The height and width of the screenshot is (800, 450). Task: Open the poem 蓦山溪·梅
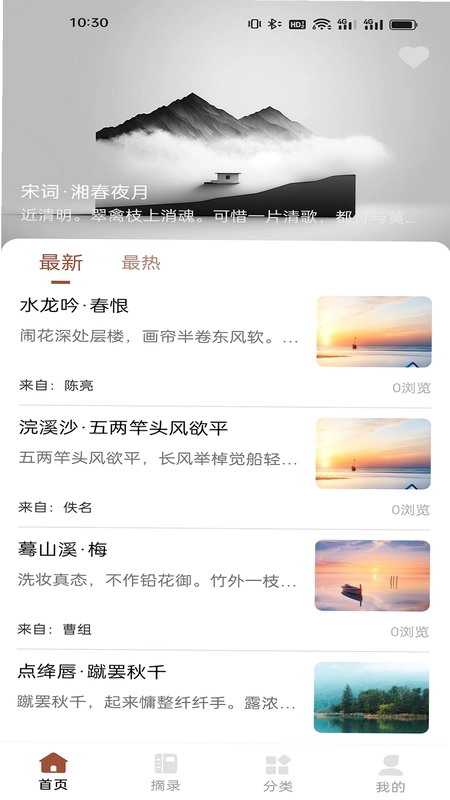(x=224, y=590)
